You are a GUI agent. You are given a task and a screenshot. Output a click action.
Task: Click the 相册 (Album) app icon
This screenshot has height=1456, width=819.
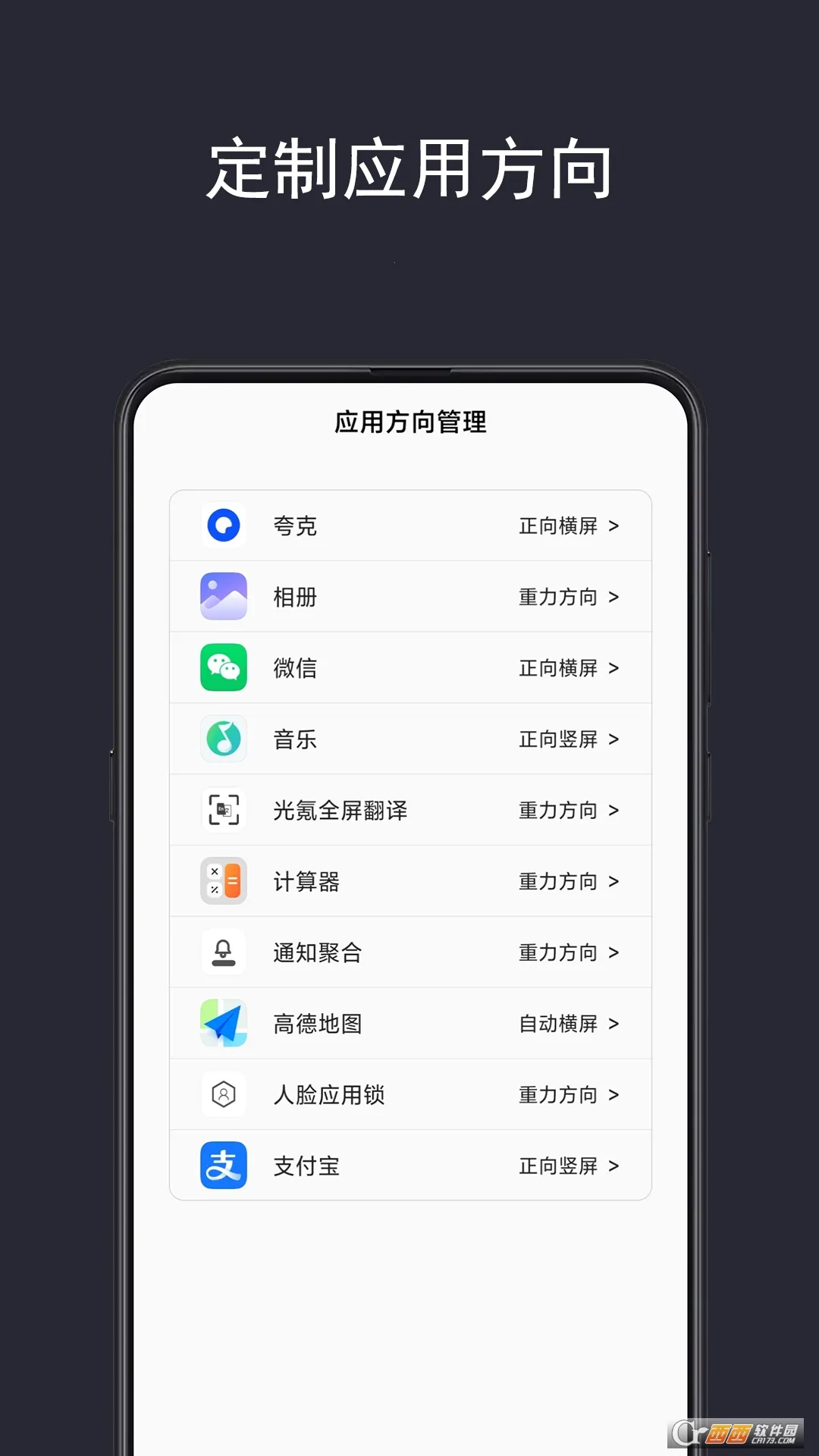pyautogui.click(x=224, y=597)
